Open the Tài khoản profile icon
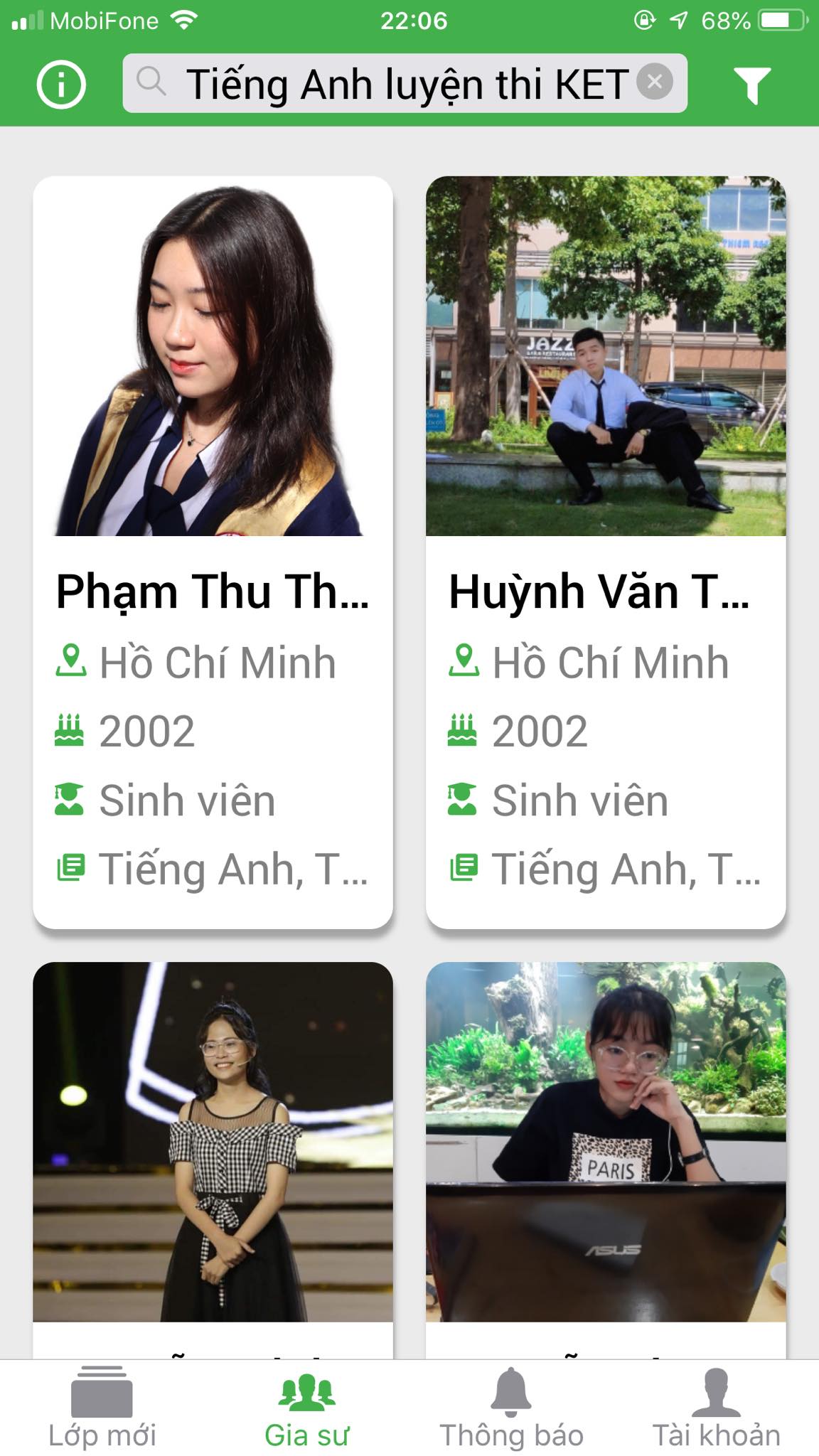 pos(719,1388)
